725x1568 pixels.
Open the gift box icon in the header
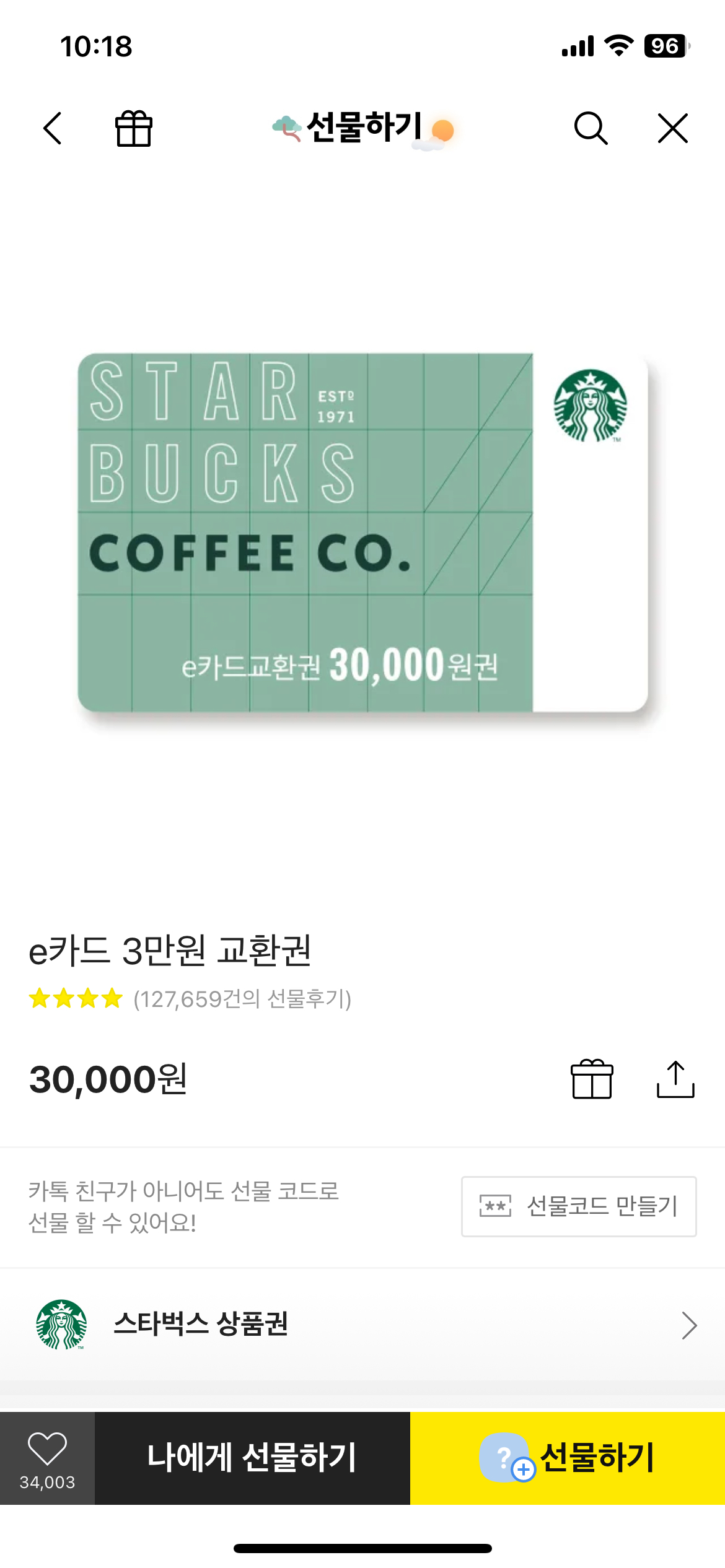[x=134, y=128]
